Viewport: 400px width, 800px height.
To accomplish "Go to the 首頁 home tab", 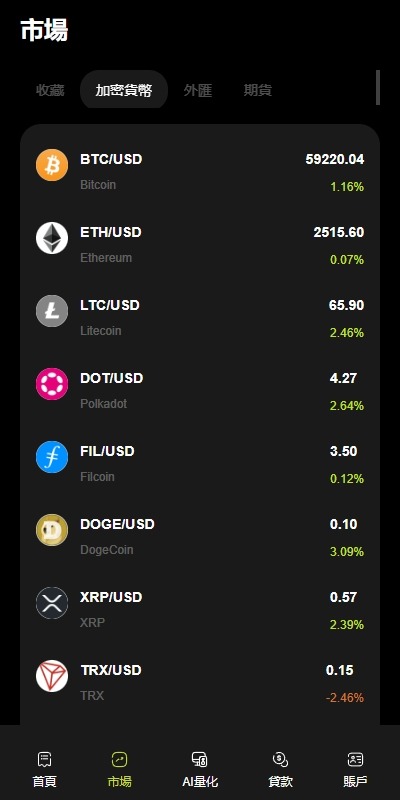I will tap(44, 769).
